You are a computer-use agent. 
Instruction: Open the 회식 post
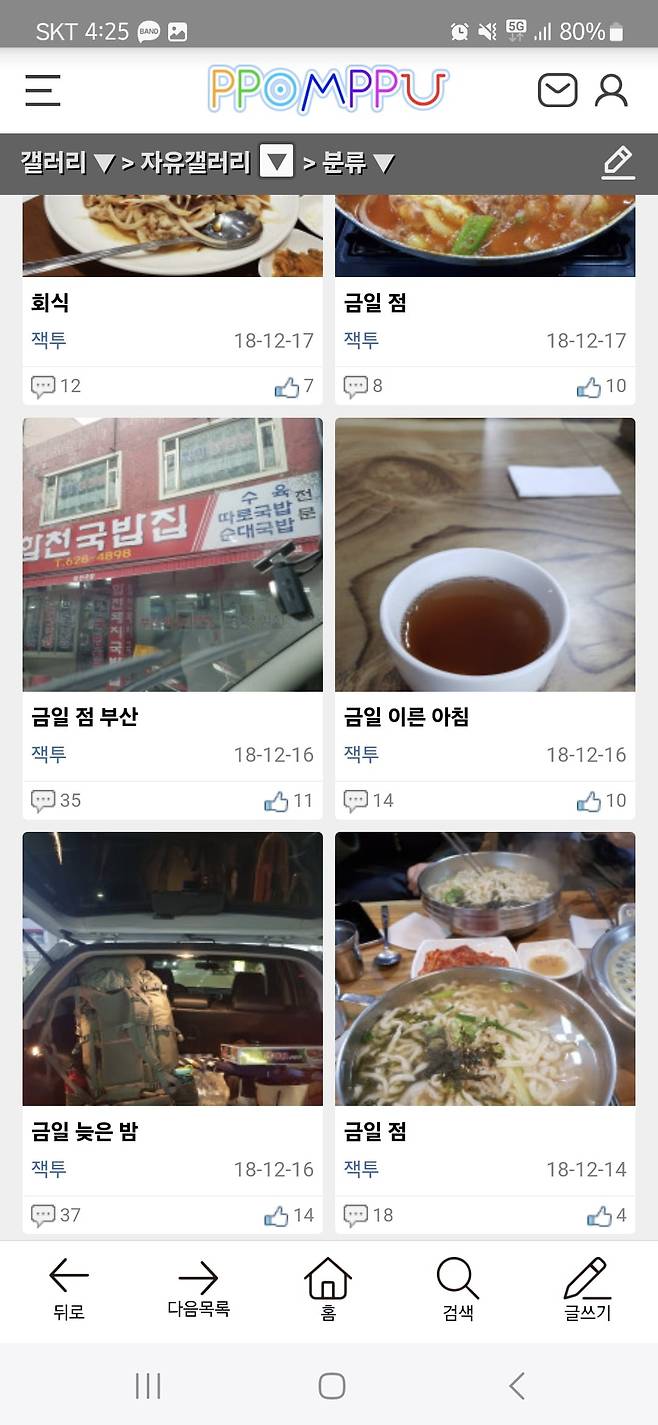(50, 303)
